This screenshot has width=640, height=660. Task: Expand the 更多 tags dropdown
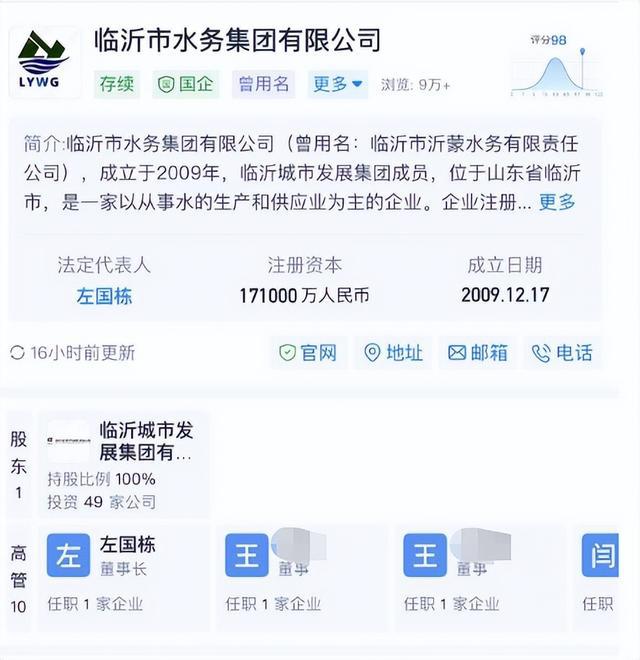tap(336, 84)
